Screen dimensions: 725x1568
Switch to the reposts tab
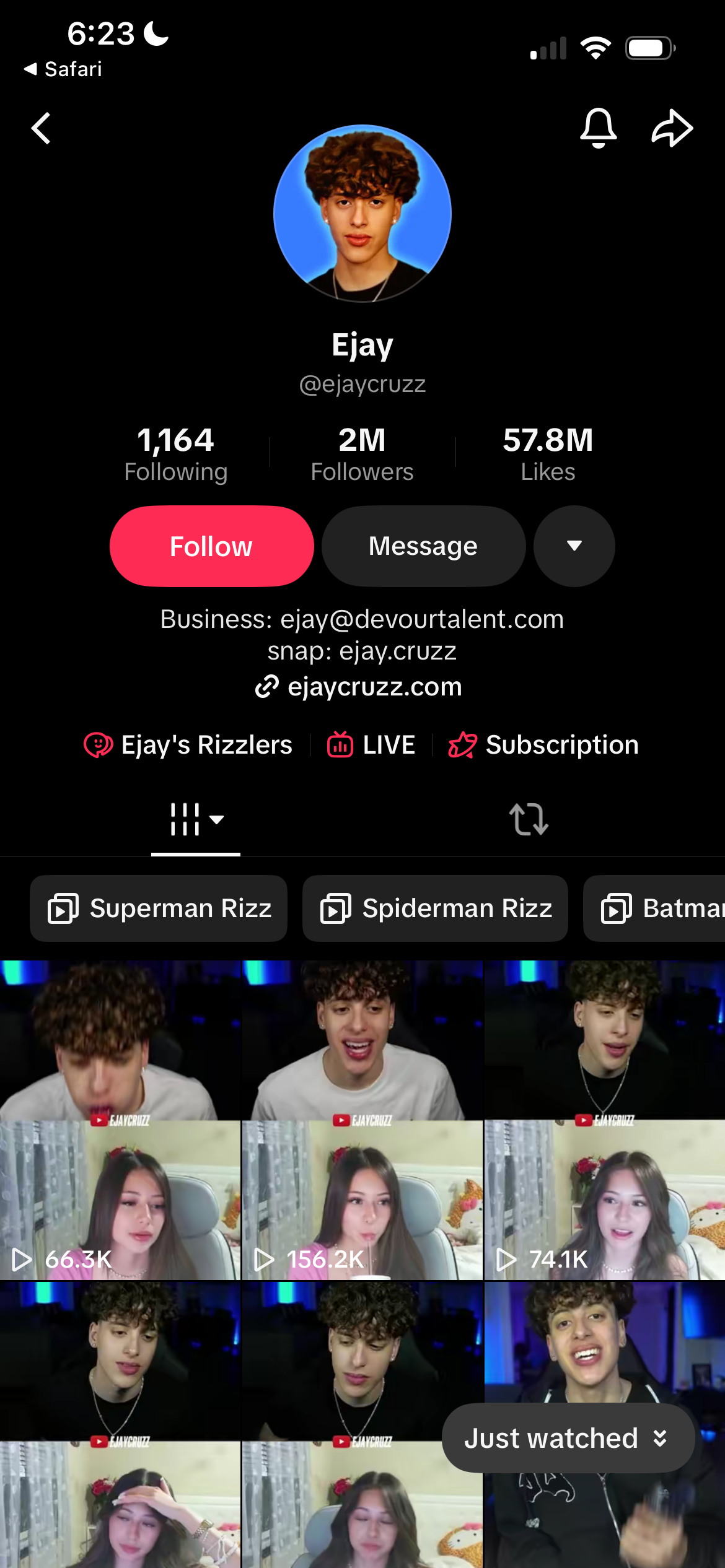click(x=529, y=819)
